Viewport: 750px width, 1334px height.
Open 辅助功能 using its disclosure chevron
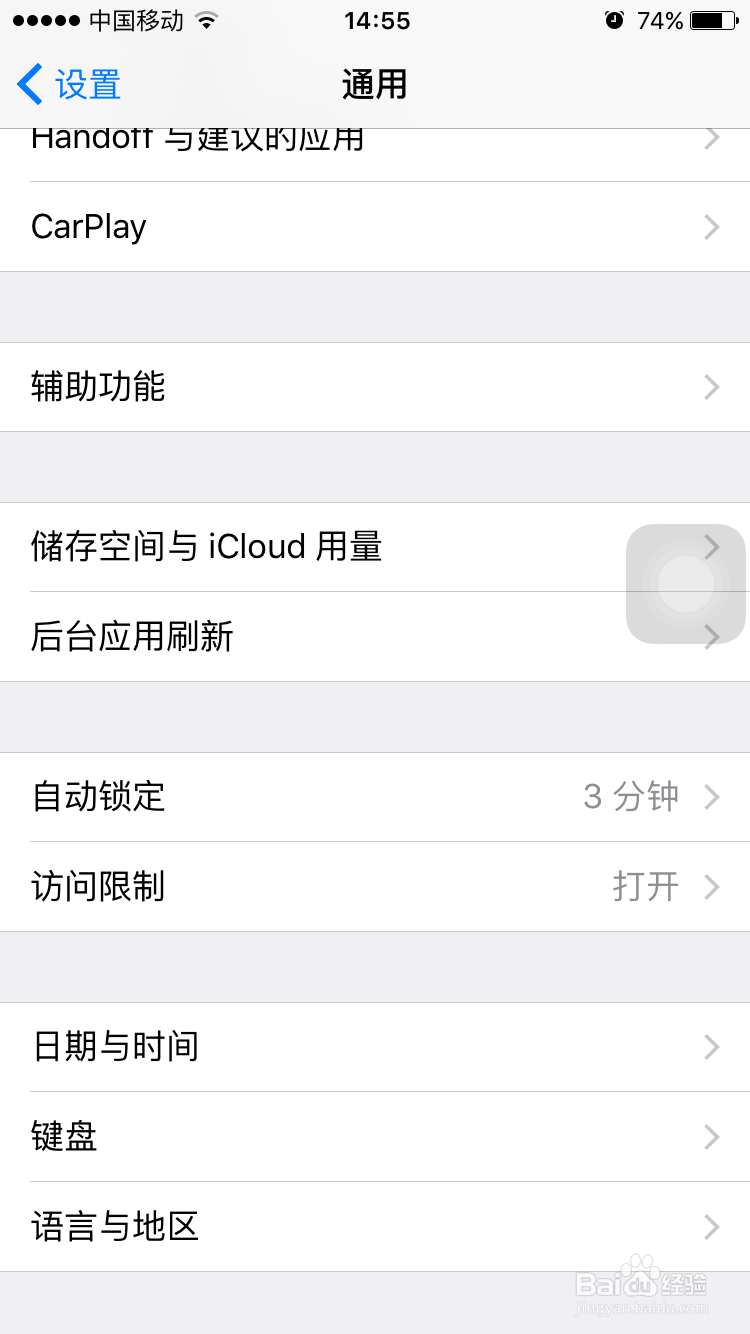pyautogui.click(x=711, y=387)
